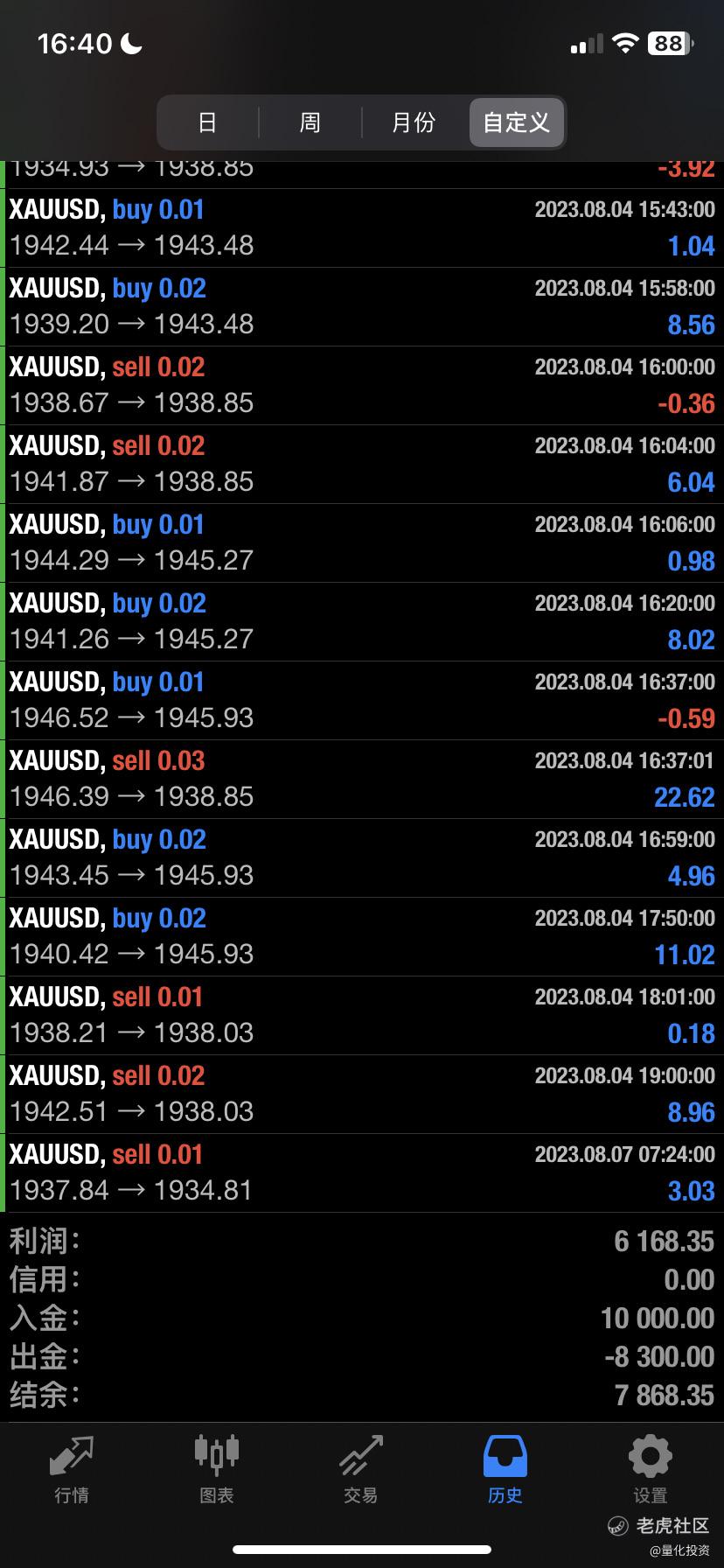Image resolution: width=724 pixels, height=1568 pixels.
Task: Expand the sell 0.03 trade with 22.62 profit
Action: click(362, 779)
